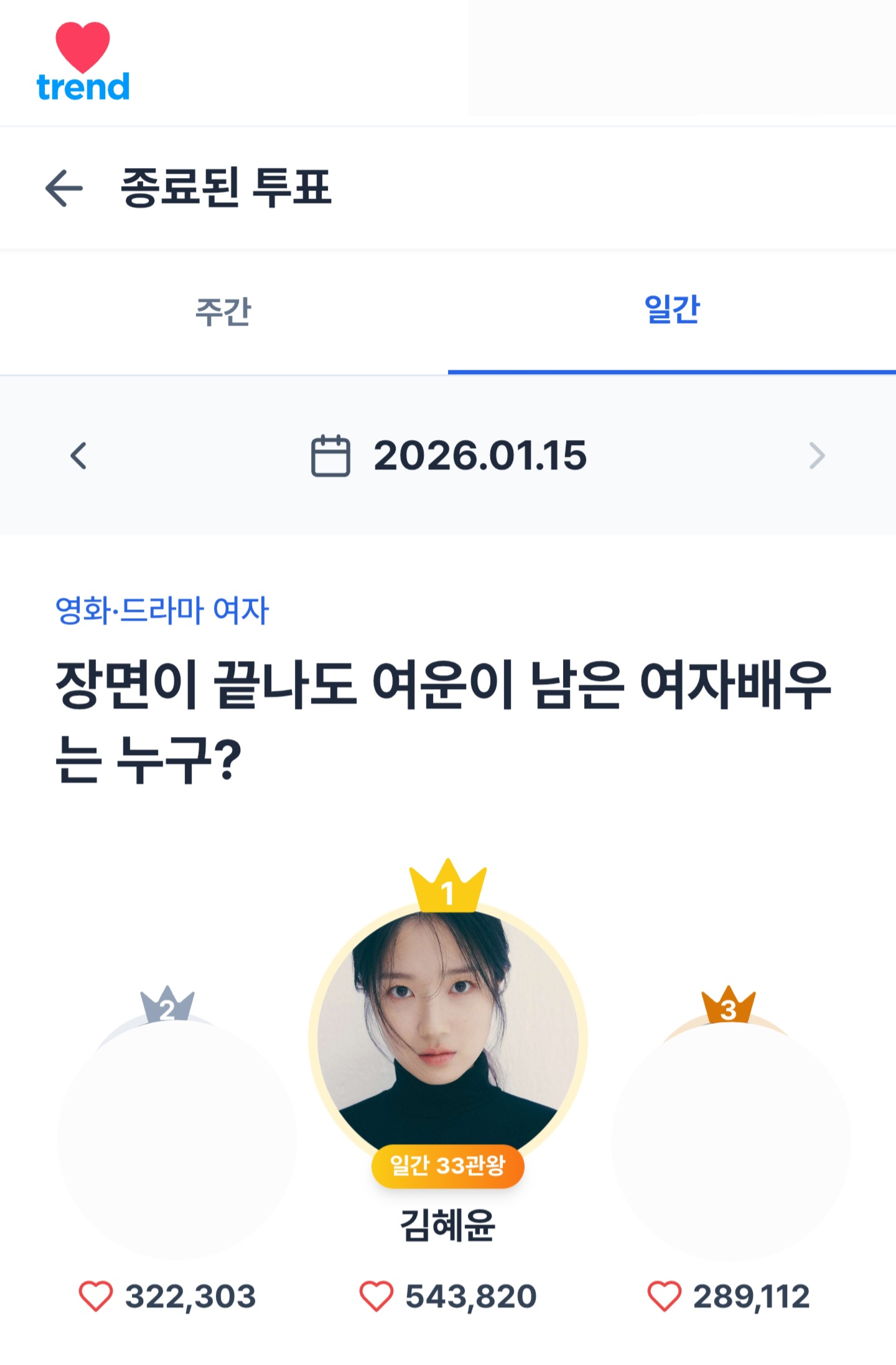Go to the next date
Viewport: 896px width, 1365px height.
(x=816, y=456)
